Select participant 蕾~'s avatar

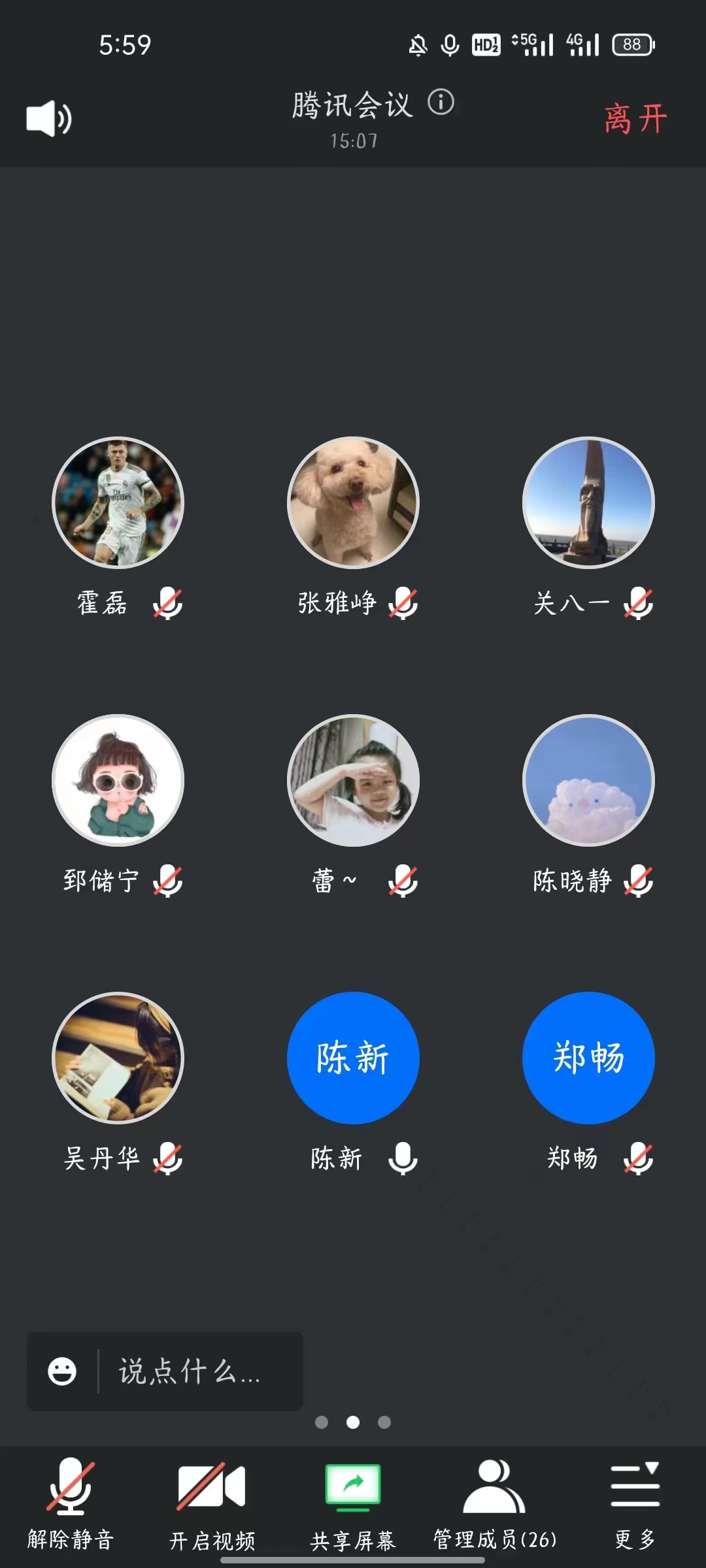click(x=353, y=780)
